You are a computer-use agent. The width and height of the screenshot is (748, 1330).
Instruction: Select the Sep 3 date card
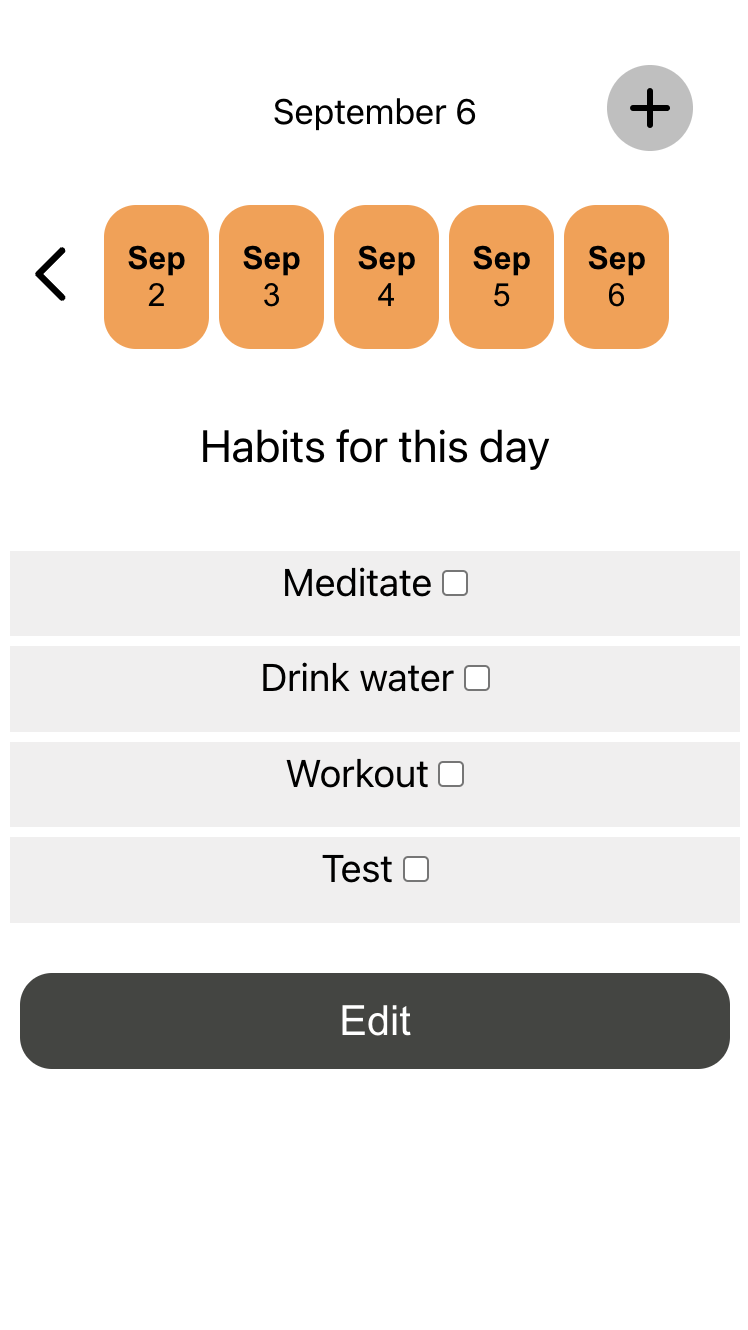(x=271, y=276)
